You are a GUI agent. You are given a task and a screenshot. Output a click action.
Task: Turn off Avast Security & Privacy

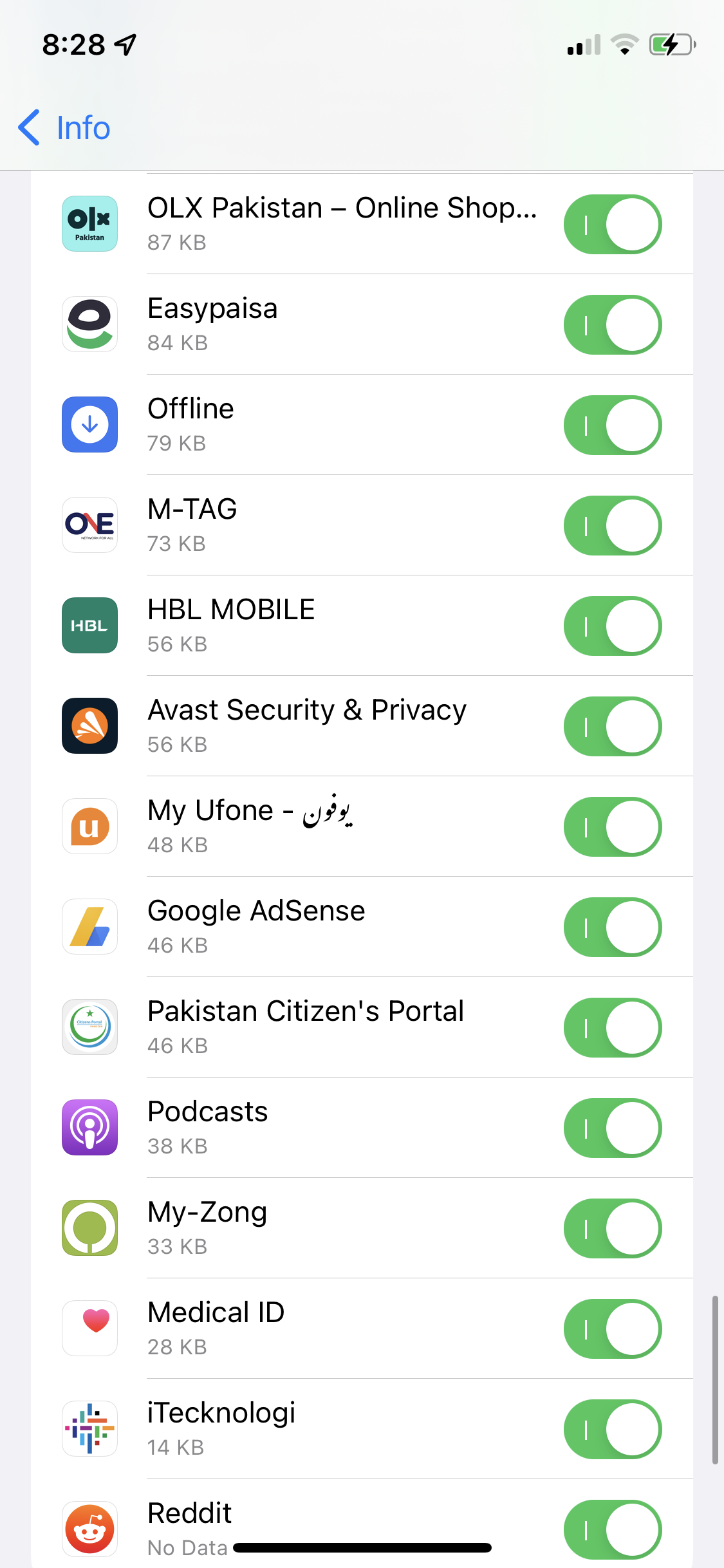click(612, 727)
